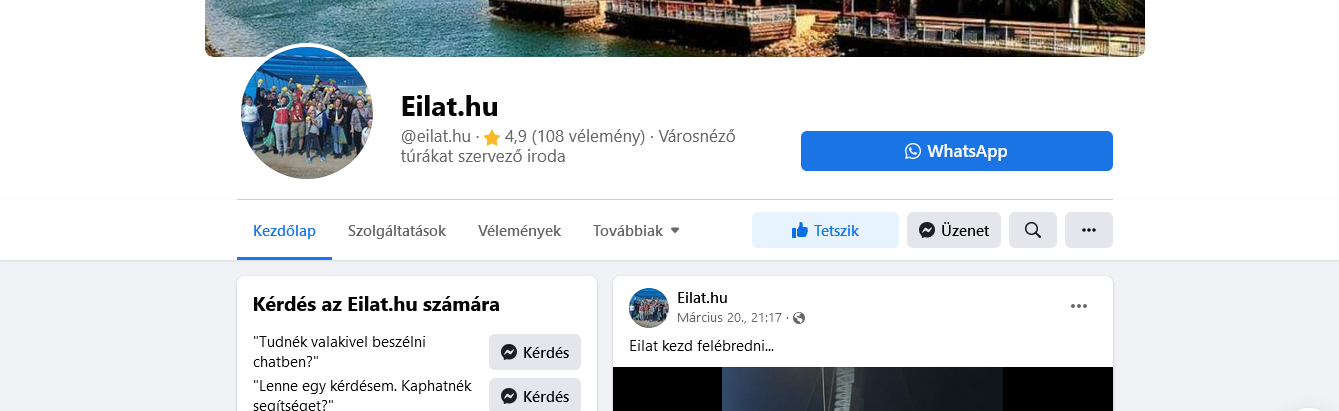Send a message via Üzenet button
Viewport: 1339px width, 411px height.
(x=953, y=230)
